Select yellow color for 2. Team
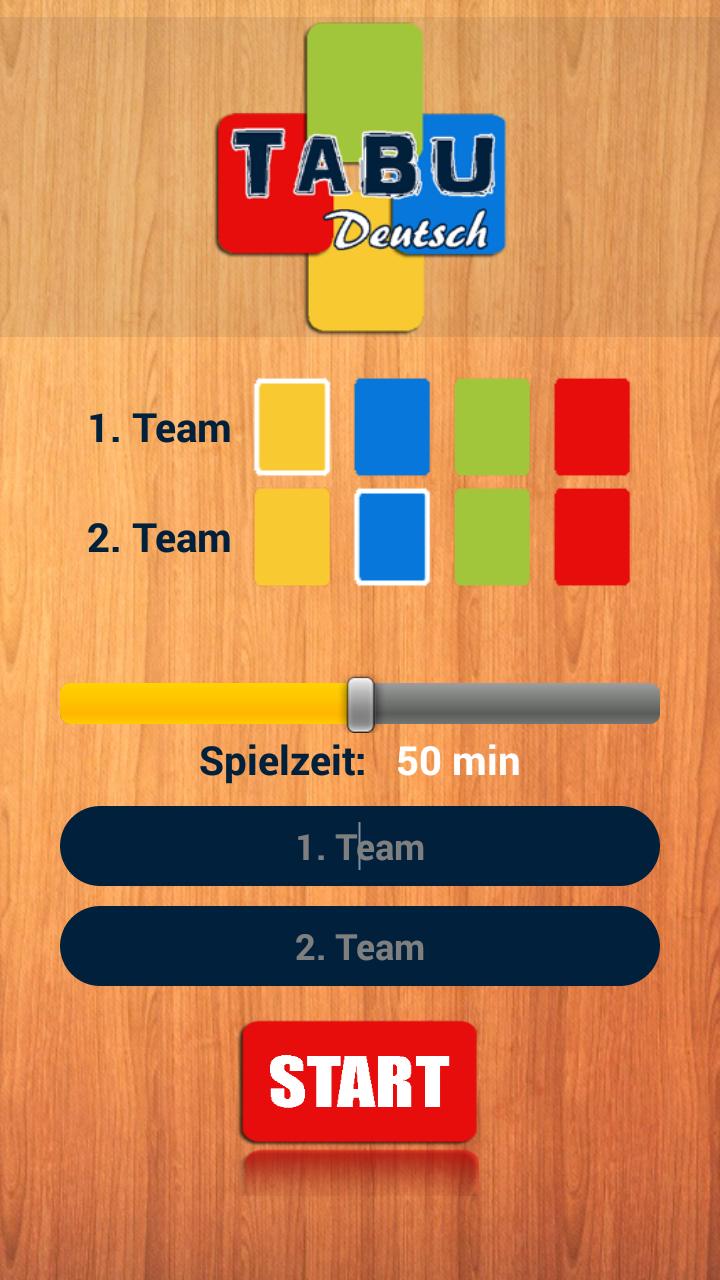This screenshot has height=1280, width=720. (x=292, y=537)
